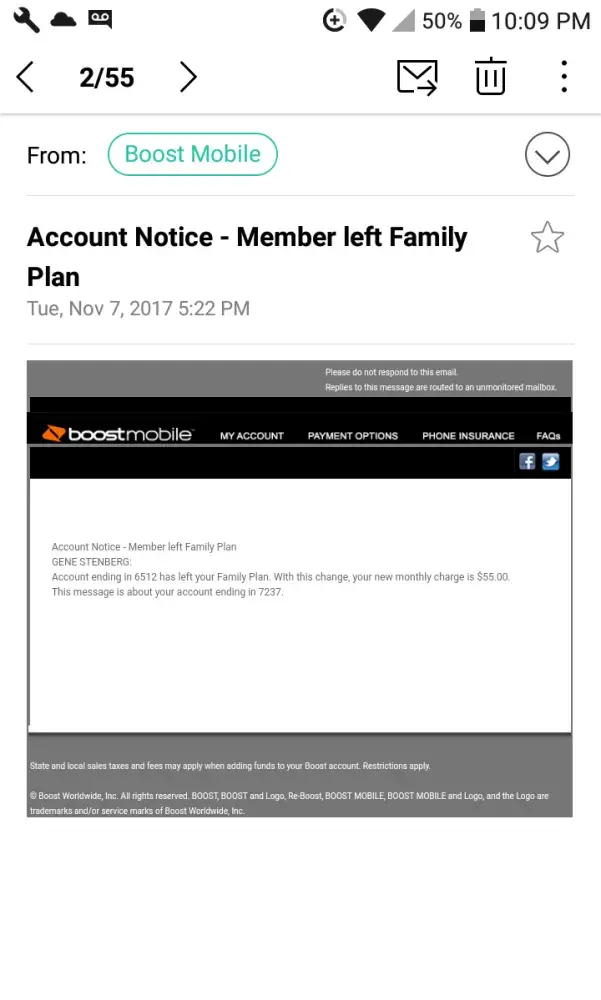Go to the previous email
The height and width of the screenshot is (1000, 601).
point(26,77)
